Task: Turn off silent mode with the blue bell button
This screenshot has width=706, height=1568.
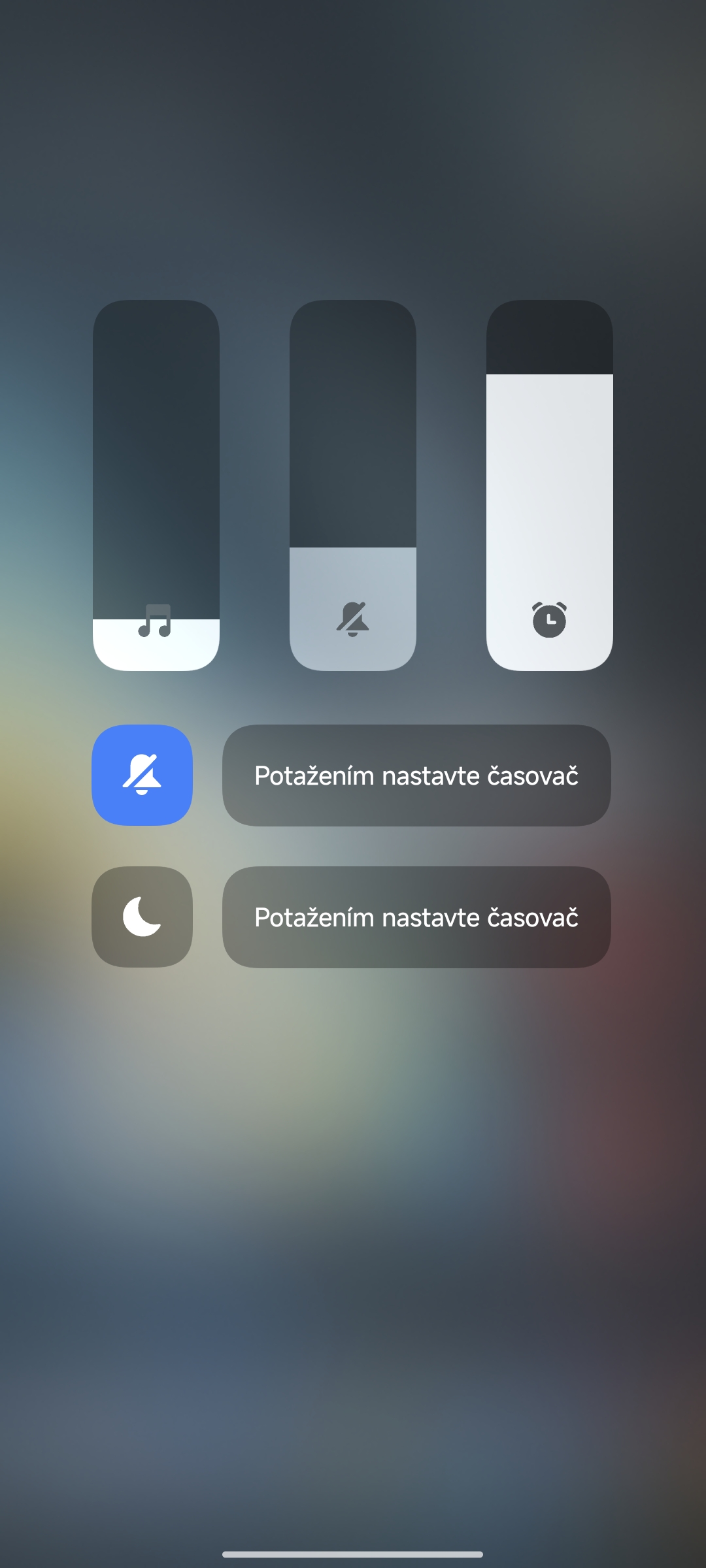Action: point(142,775)
